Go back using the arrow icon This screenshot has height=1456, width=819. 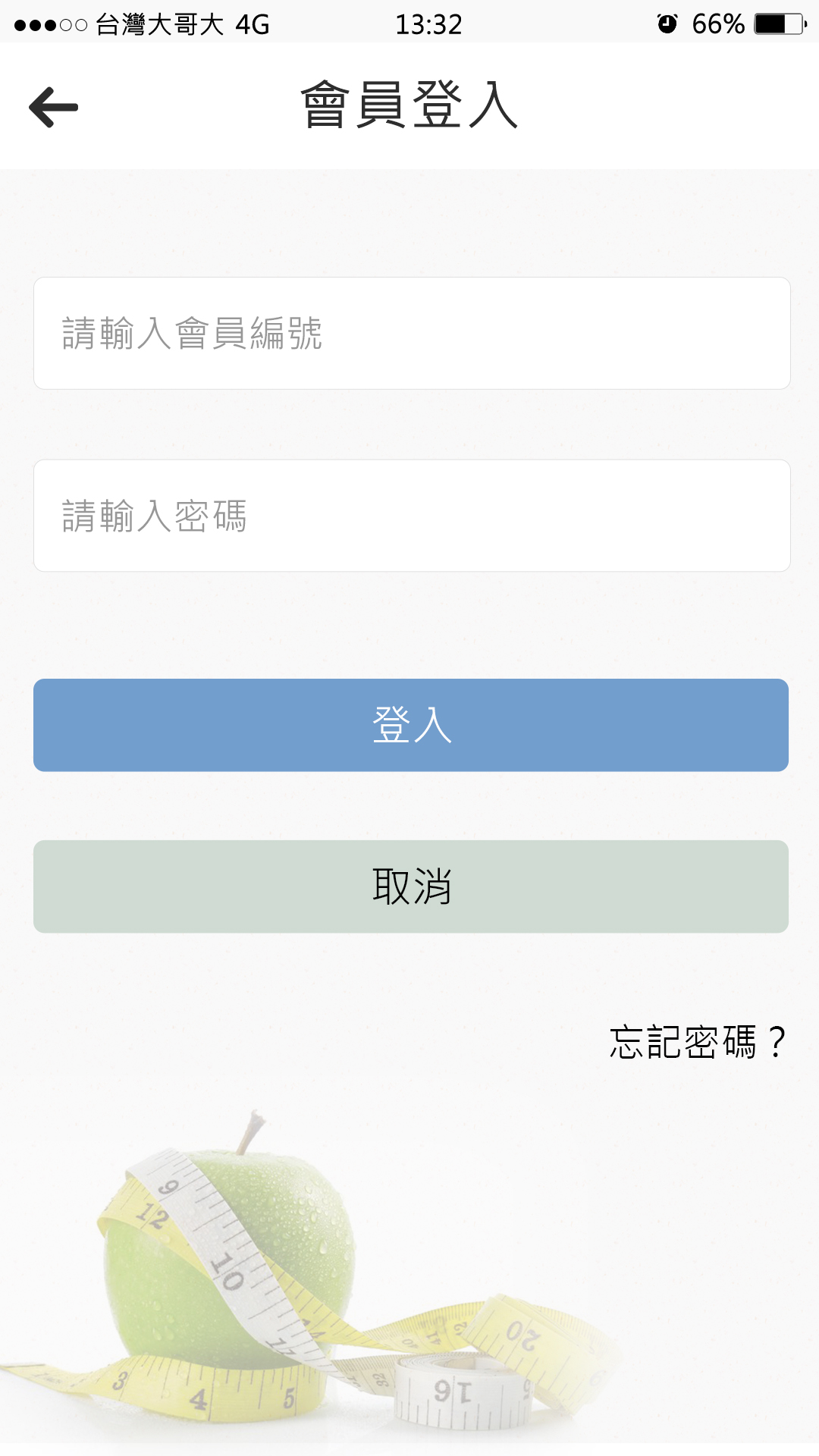(x=53, y=107)
